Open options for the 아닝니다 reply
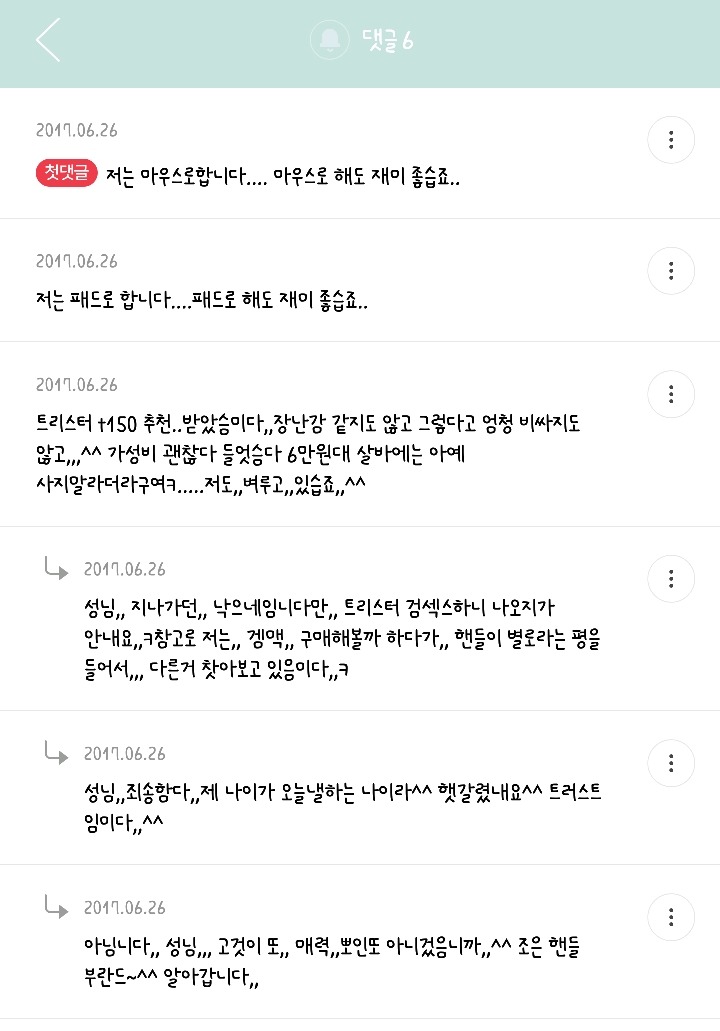This screenshot has width=720, height=1031. pyautogui.click(x=671, y=916)
